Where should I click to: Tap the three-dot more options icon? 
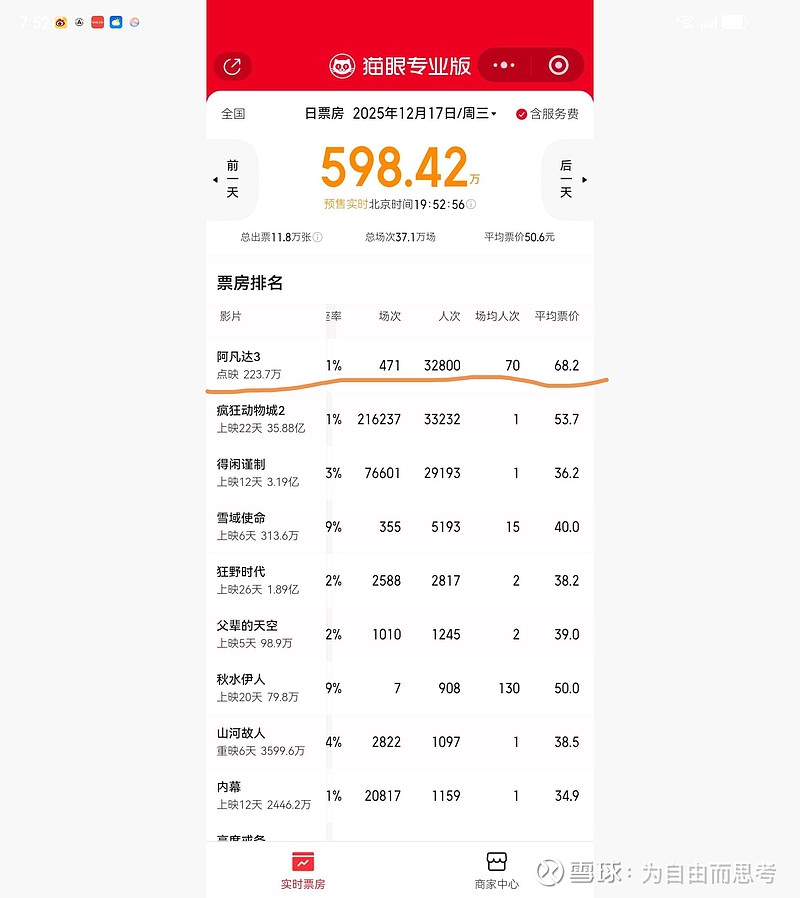[504, 64]
